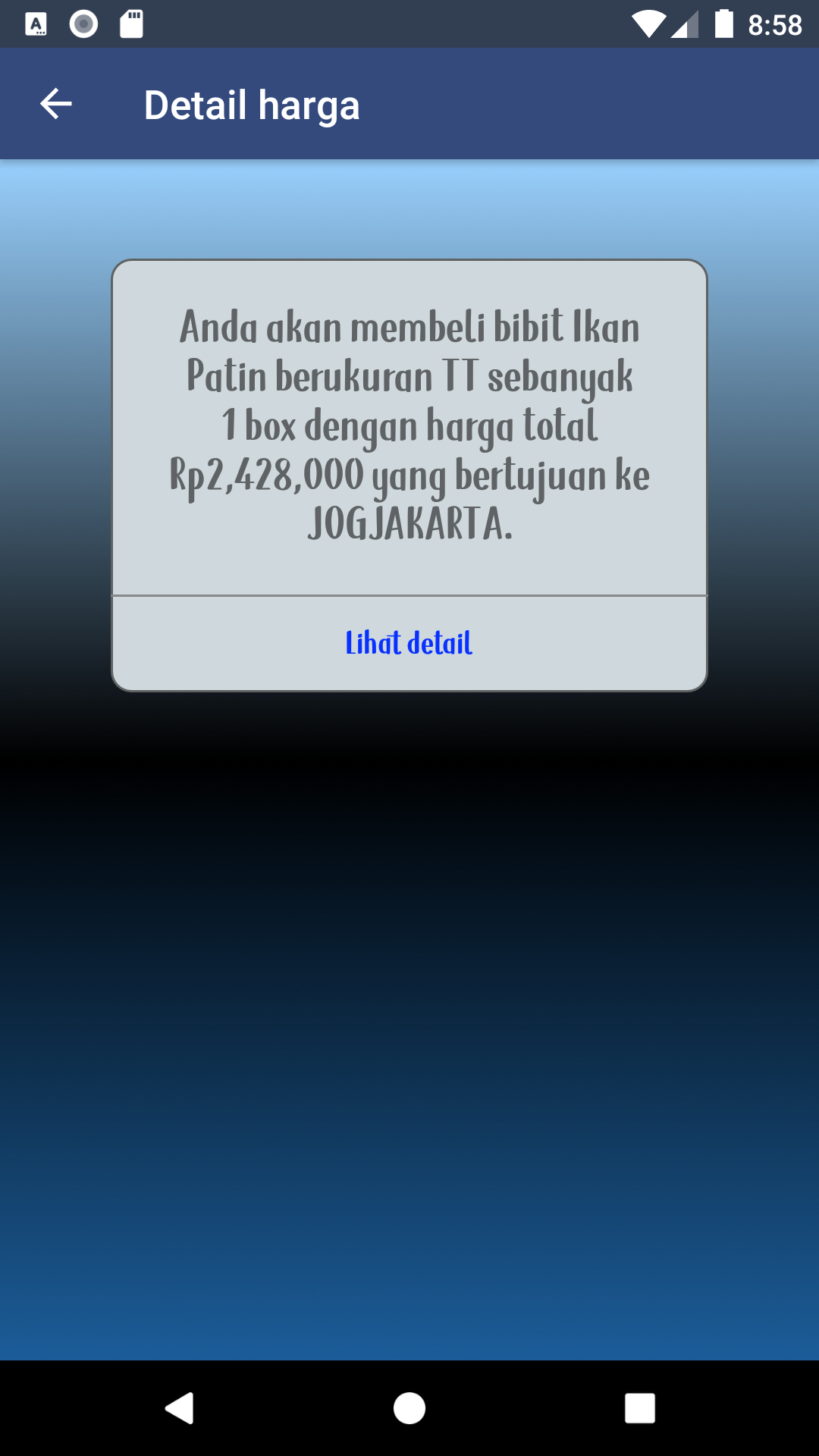
Task: Tap the system back button
Action: [180, 1408]
